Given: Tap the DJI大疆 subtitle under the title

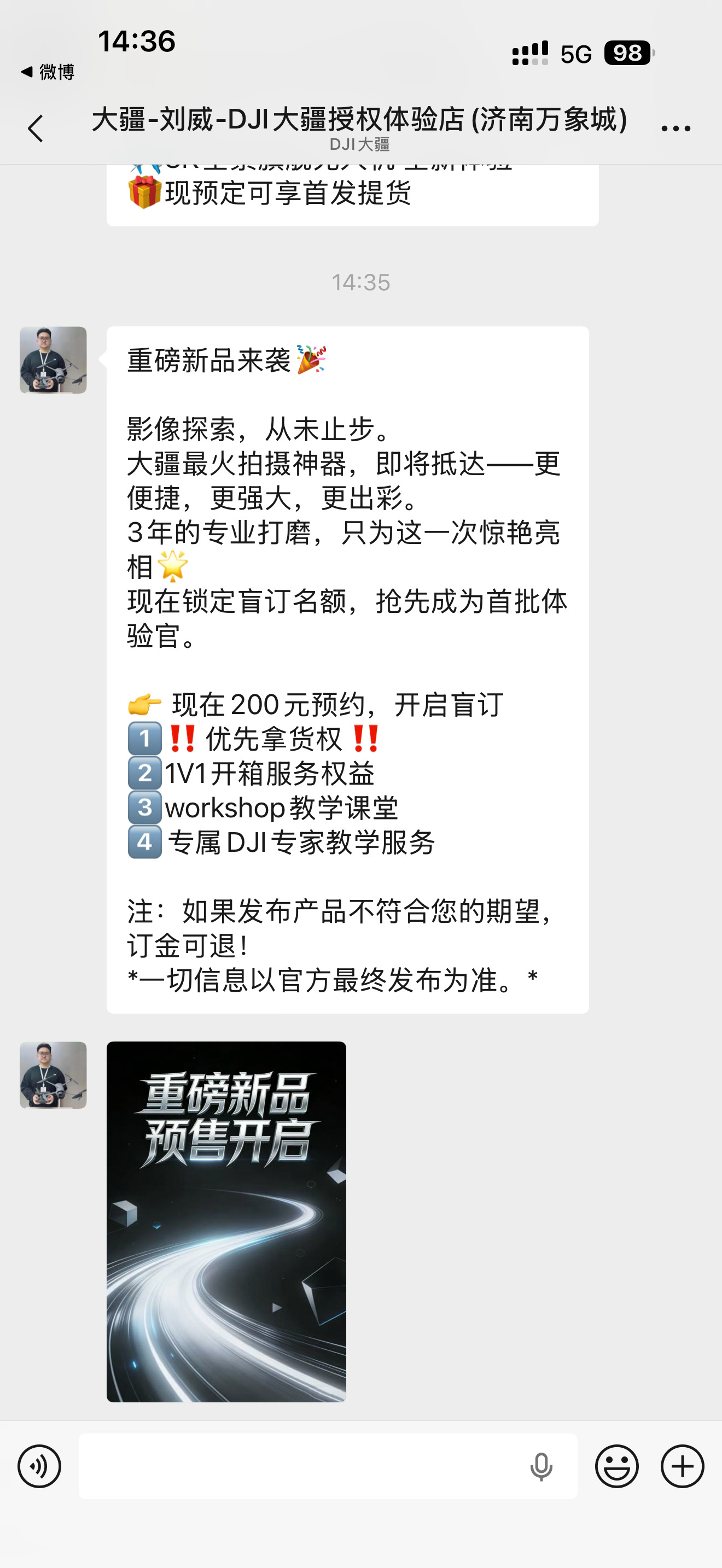Looking at the screenshot, I should (x=360, y=145).
